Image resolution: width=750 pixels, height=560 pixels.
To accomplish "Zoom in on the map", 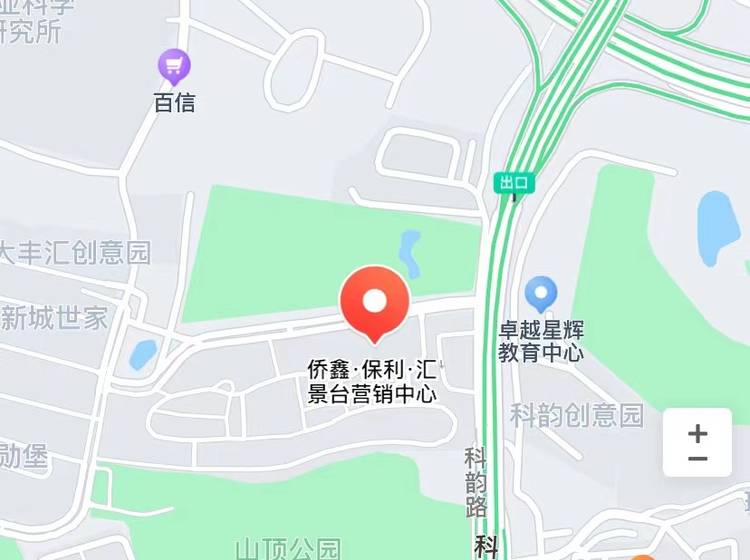I will [697, 433].
